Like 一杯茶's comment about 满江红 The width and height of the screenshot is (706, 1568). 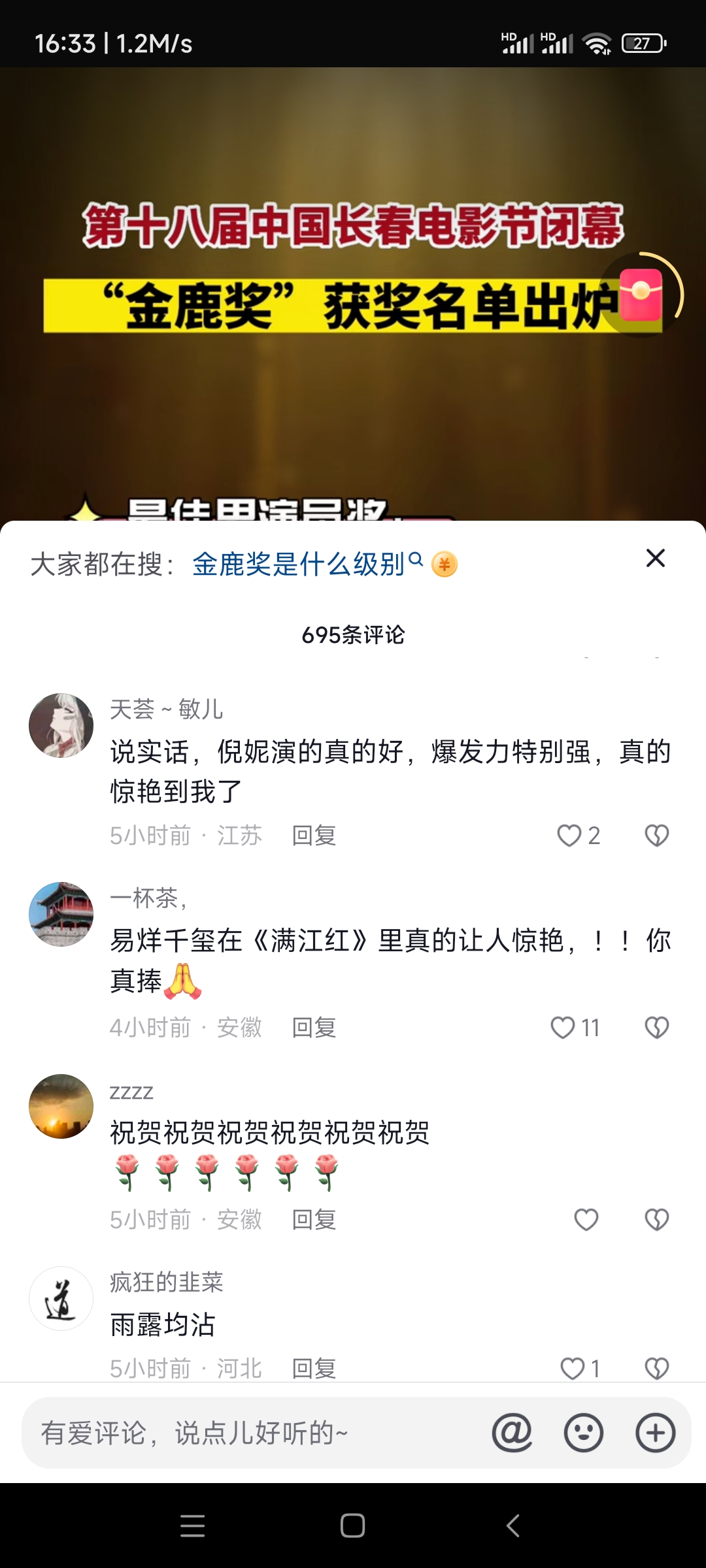tap(563, 1028)
